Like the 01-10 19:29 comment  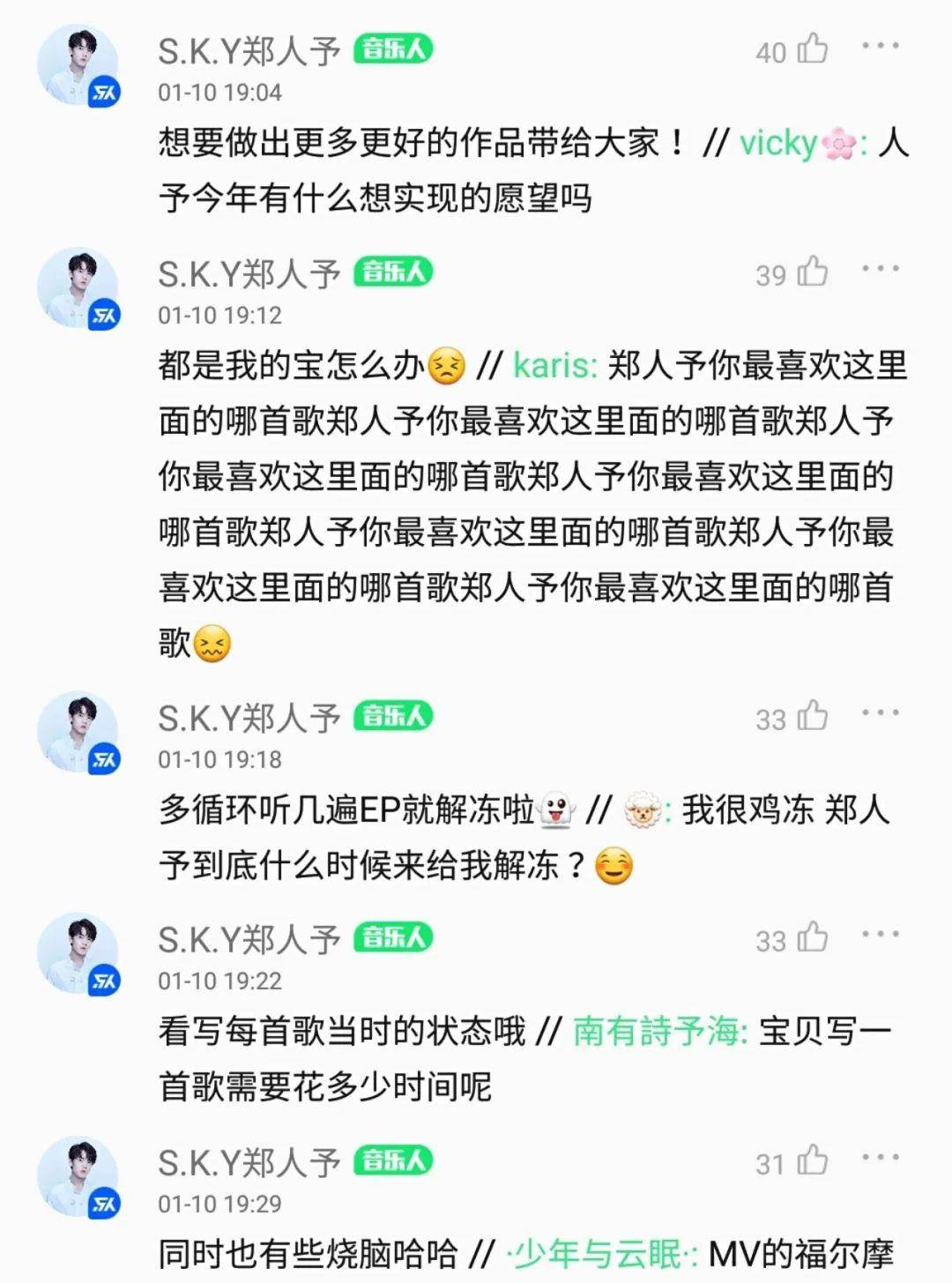(812, 1161)
